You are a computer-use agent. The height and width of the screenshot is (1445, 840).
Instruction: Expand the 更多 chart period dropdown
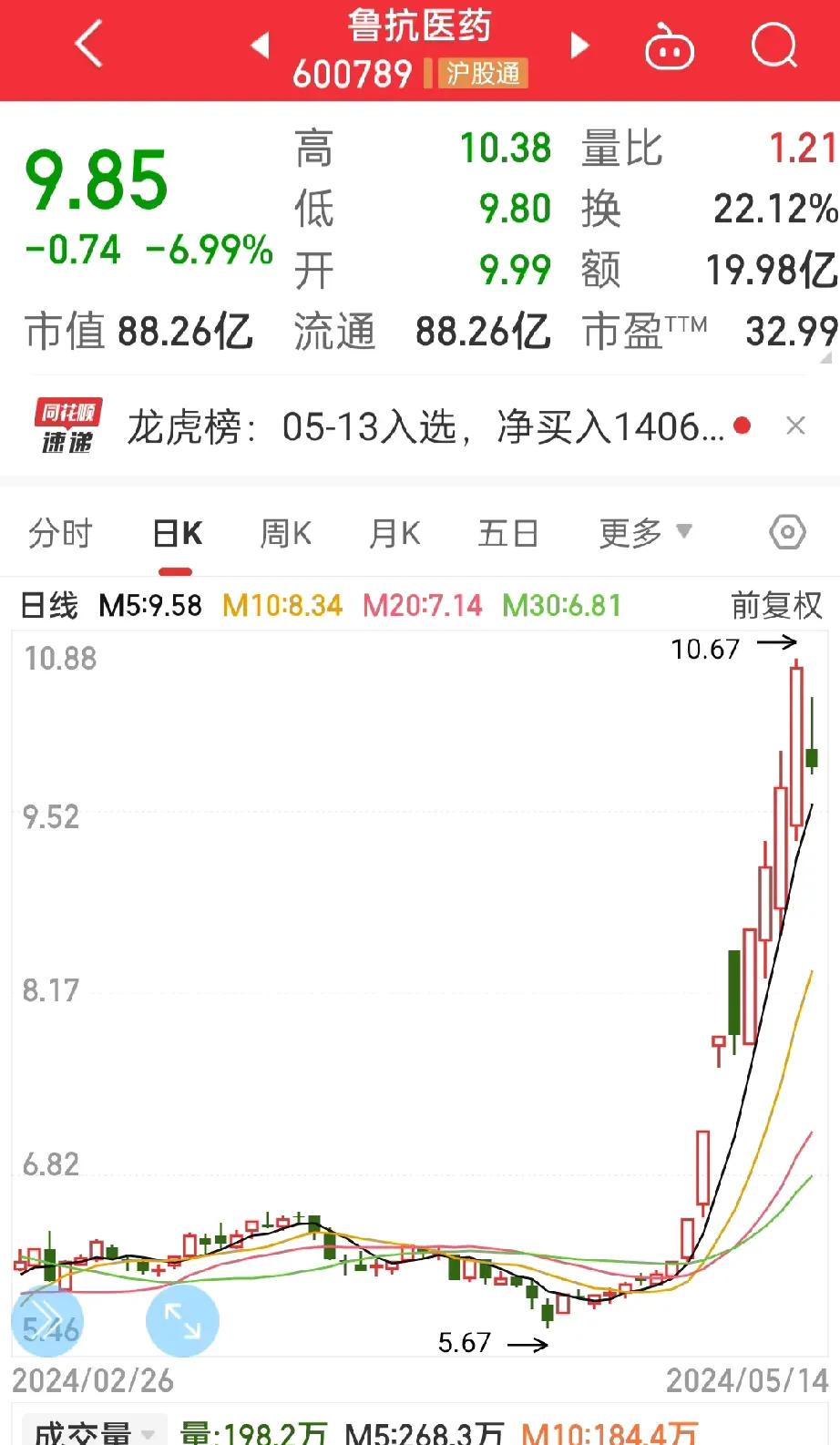[x=645, y=533]
